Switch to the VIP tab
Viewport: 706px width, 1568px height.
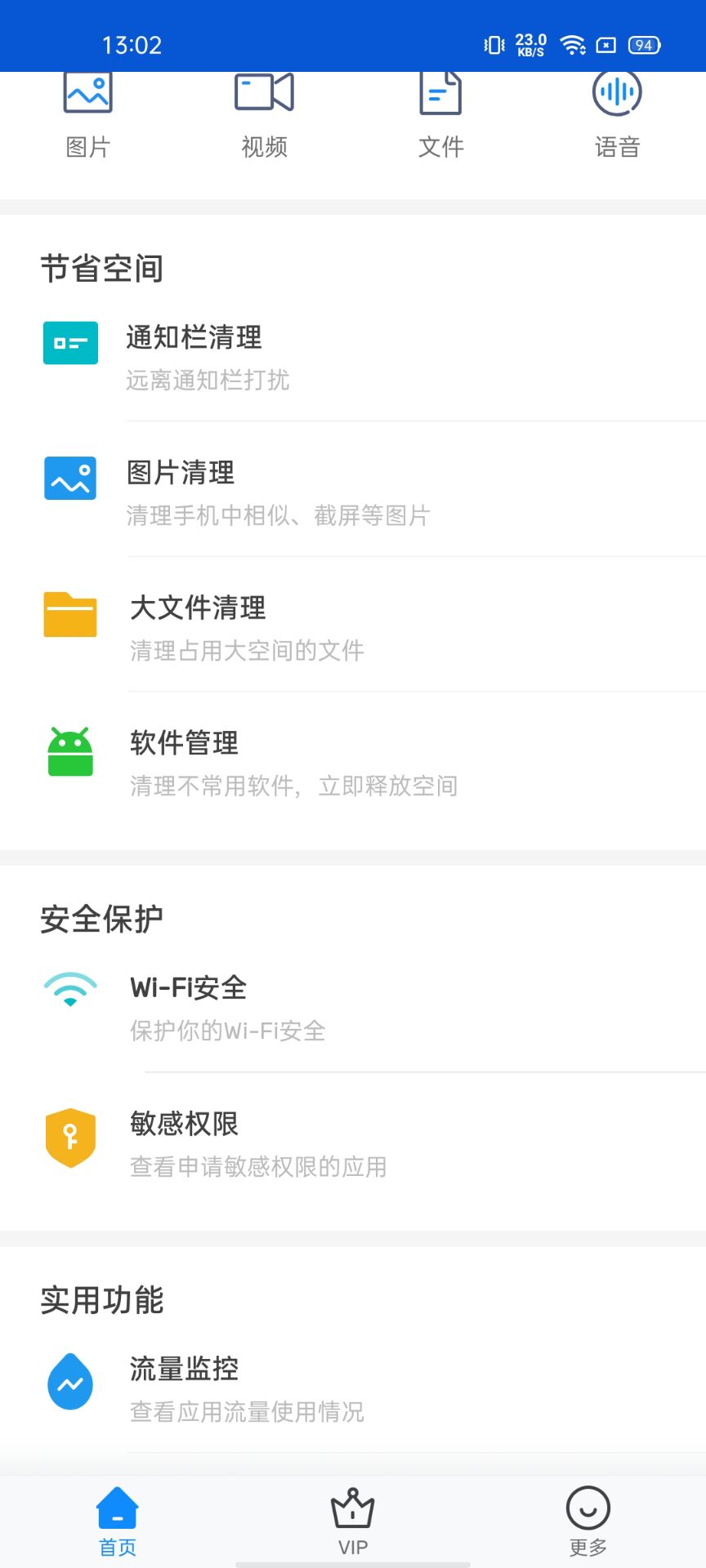point(353,1521)
